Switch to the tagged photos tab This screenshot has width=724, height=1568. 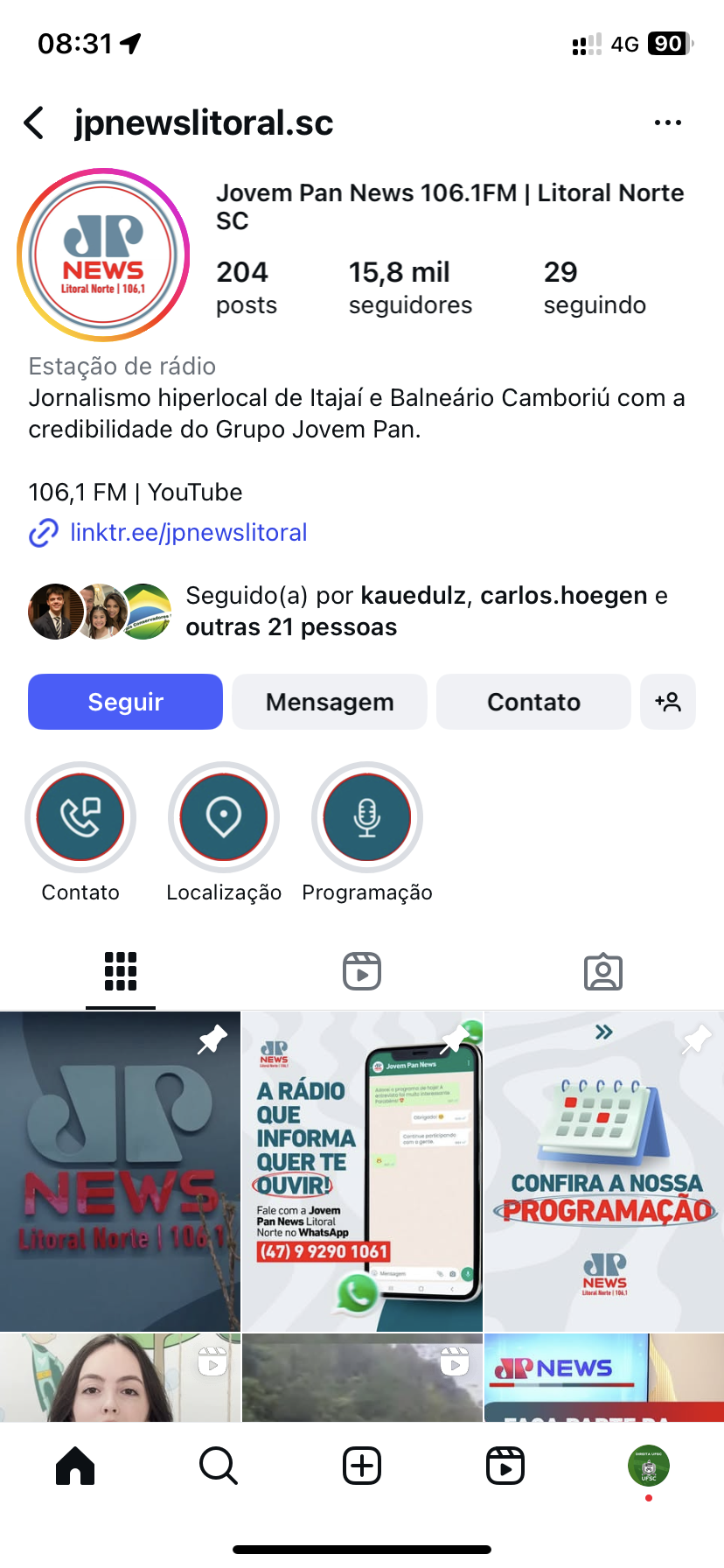click(x=603, y=971)
